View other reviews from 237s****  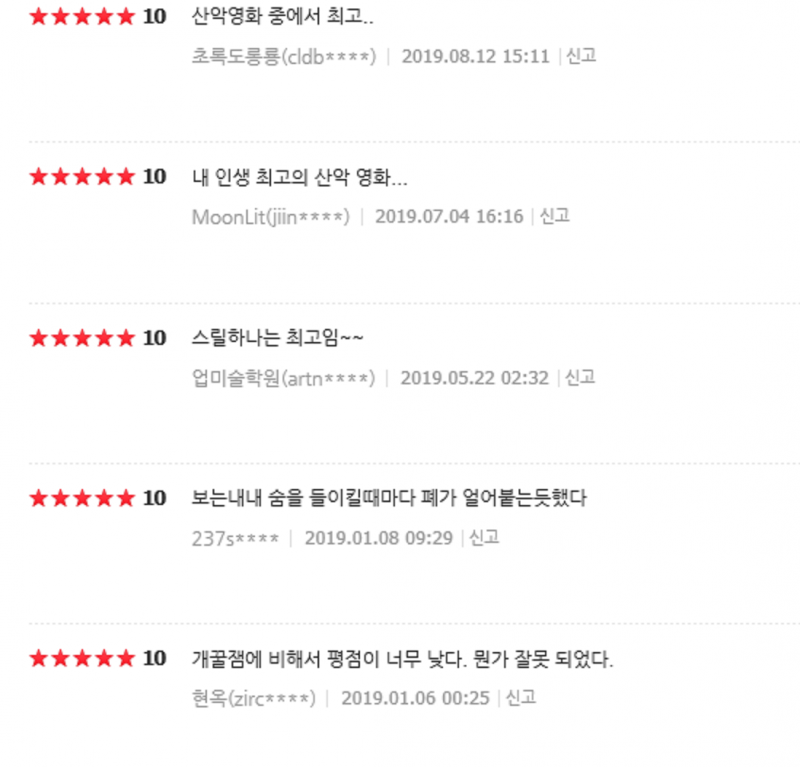point(235,538)
